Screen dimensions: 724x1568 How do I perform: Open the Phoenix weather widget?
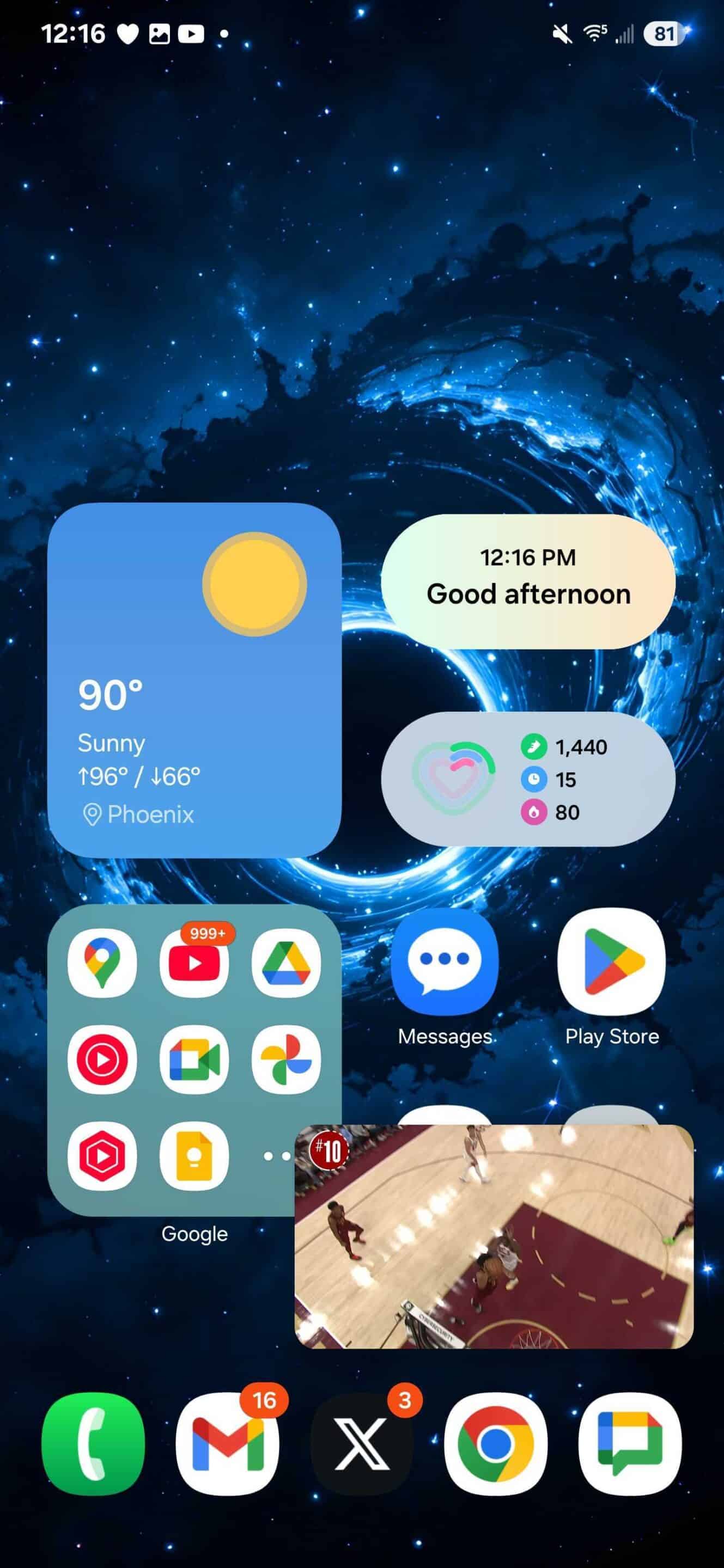[x=193, y=679]
